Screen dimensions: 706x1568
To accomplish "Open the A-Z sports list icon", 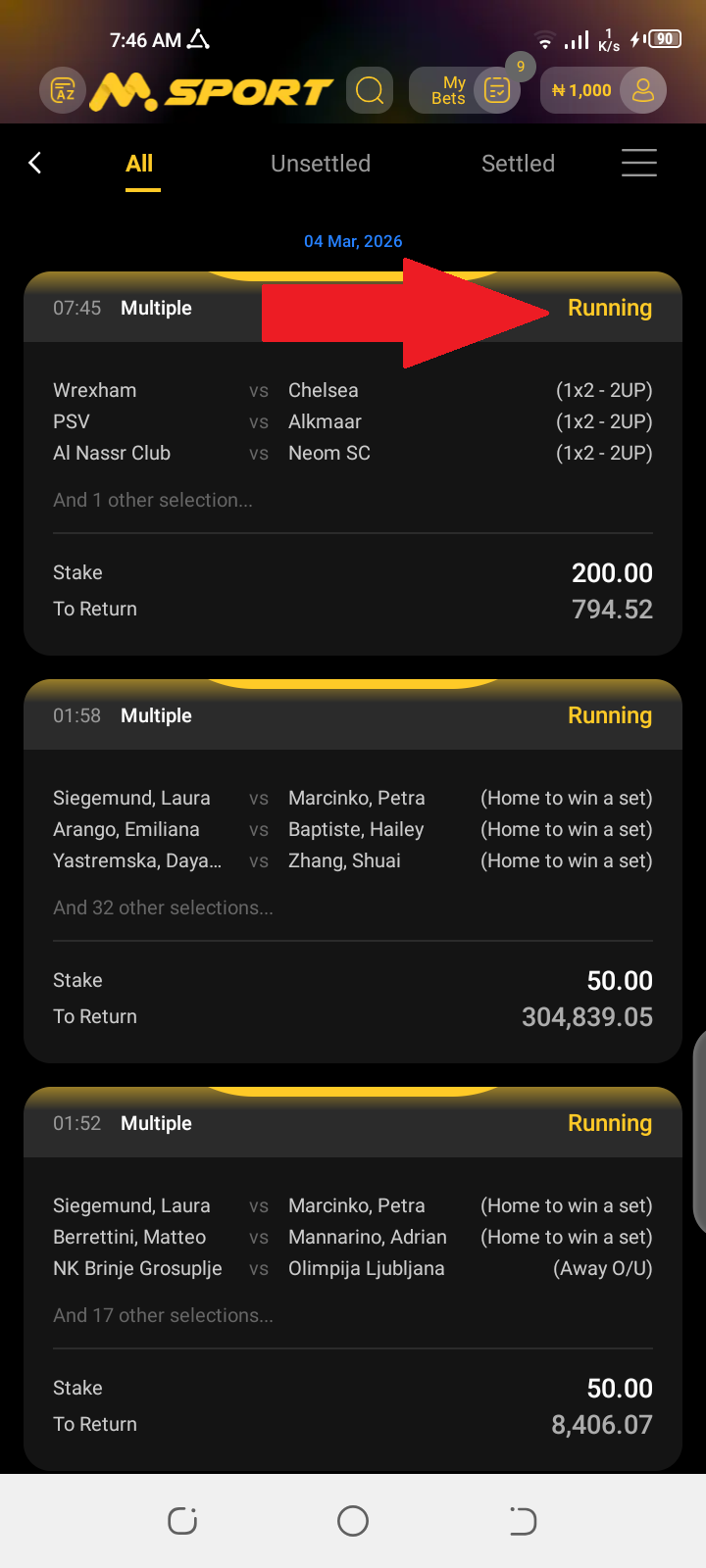I will coord(63,91).
